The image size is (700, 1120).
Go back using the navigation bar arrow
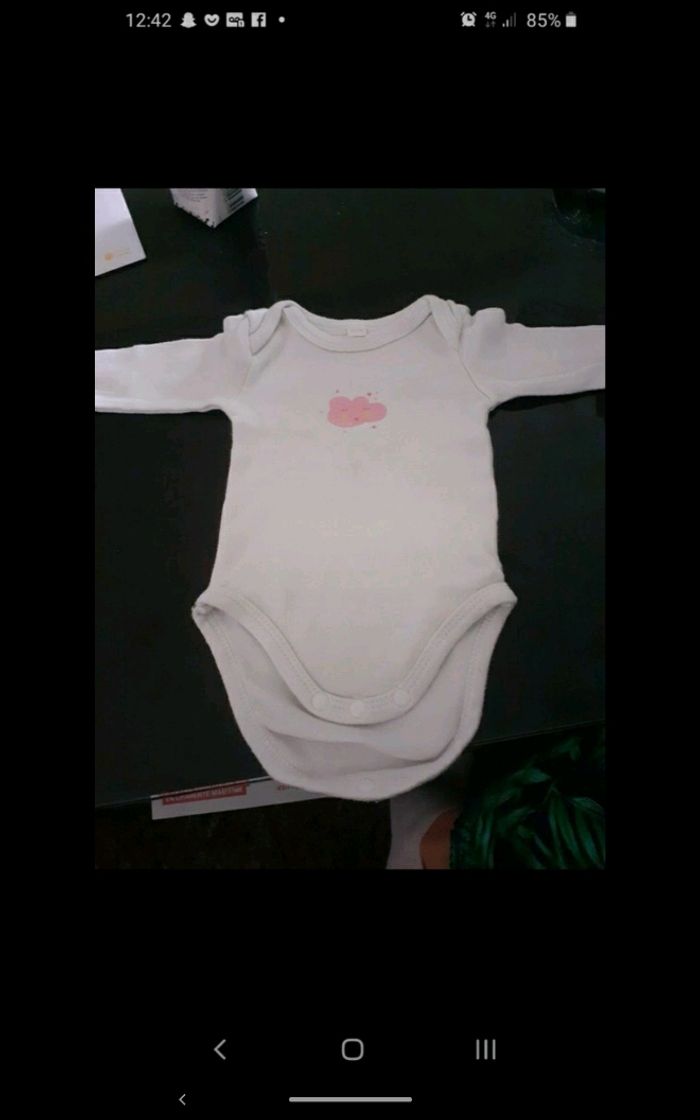[x=220, y=1049]
